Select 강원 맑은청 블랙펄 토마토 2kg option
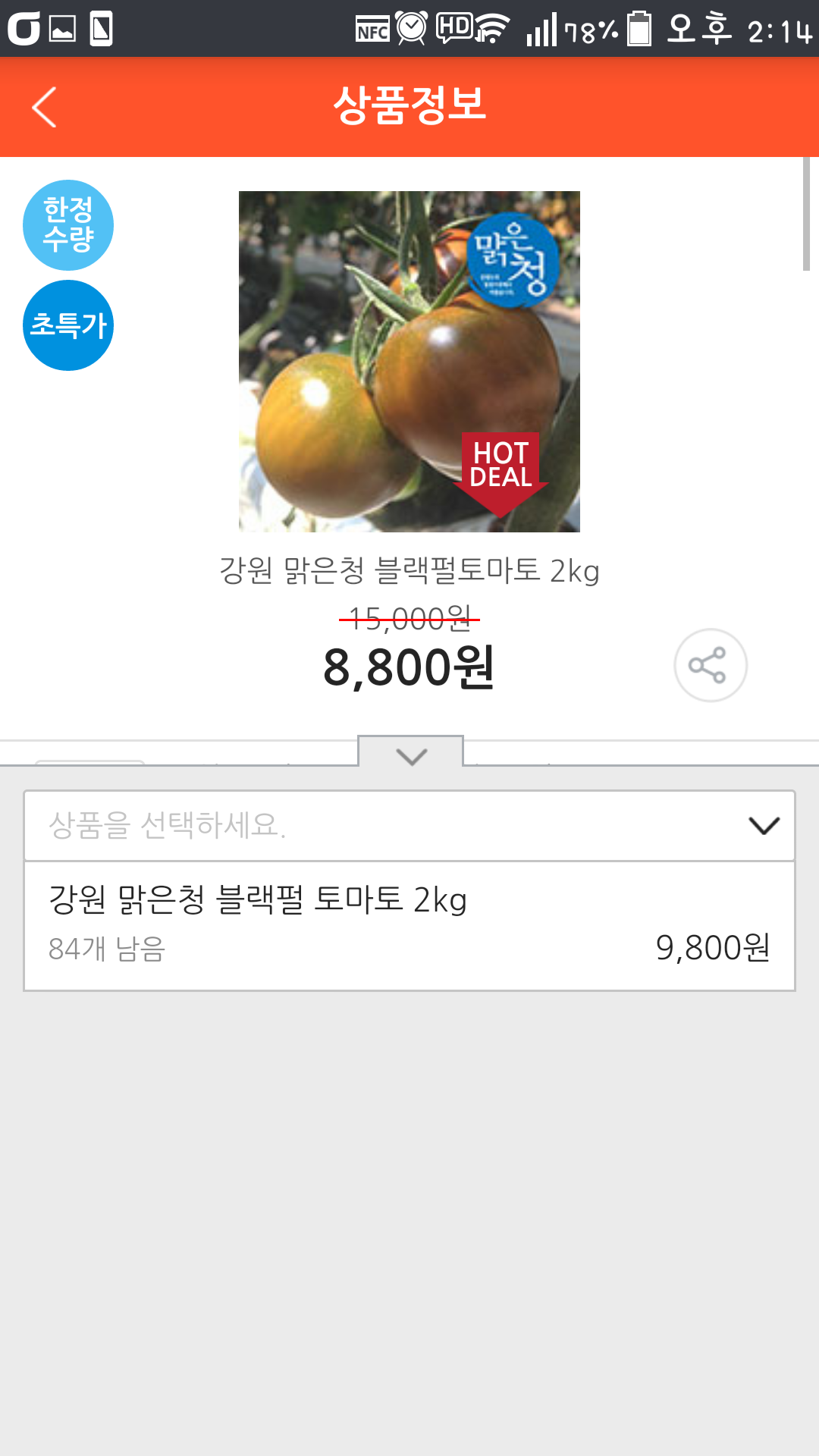Viewport: 819px width, 1456px height. 409,925
